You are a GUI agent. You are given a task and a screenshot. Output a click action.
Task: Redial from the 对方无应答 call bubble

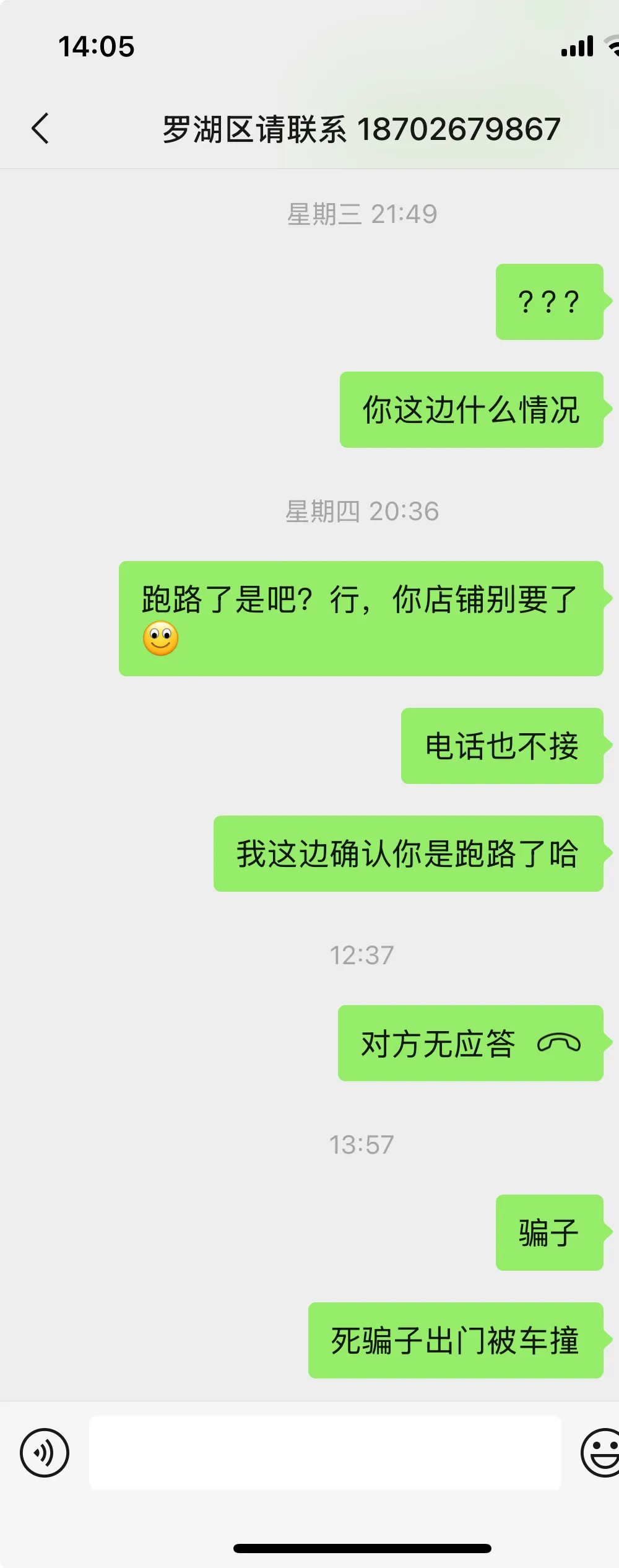click(x=470, y=1043)
